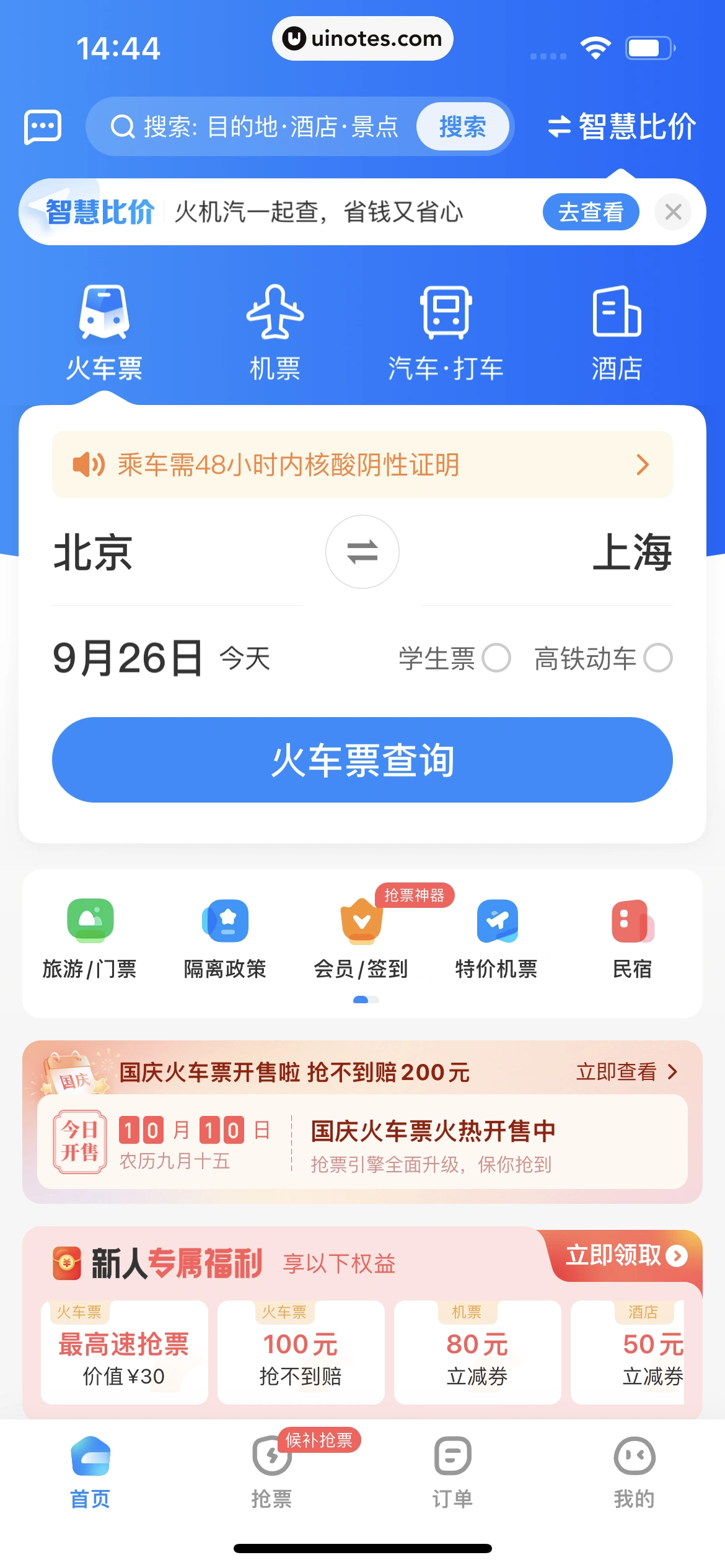Tap the 搜索 button
This screenshot has width=725, height=1568.
pyautogui.click(x=462, y=127)
